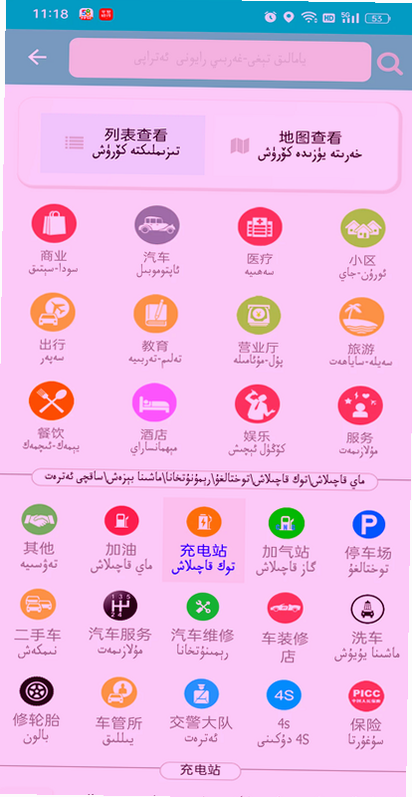Choose the 小区 category
Screen dimensions: 412x797
click(x=363, y=244)
